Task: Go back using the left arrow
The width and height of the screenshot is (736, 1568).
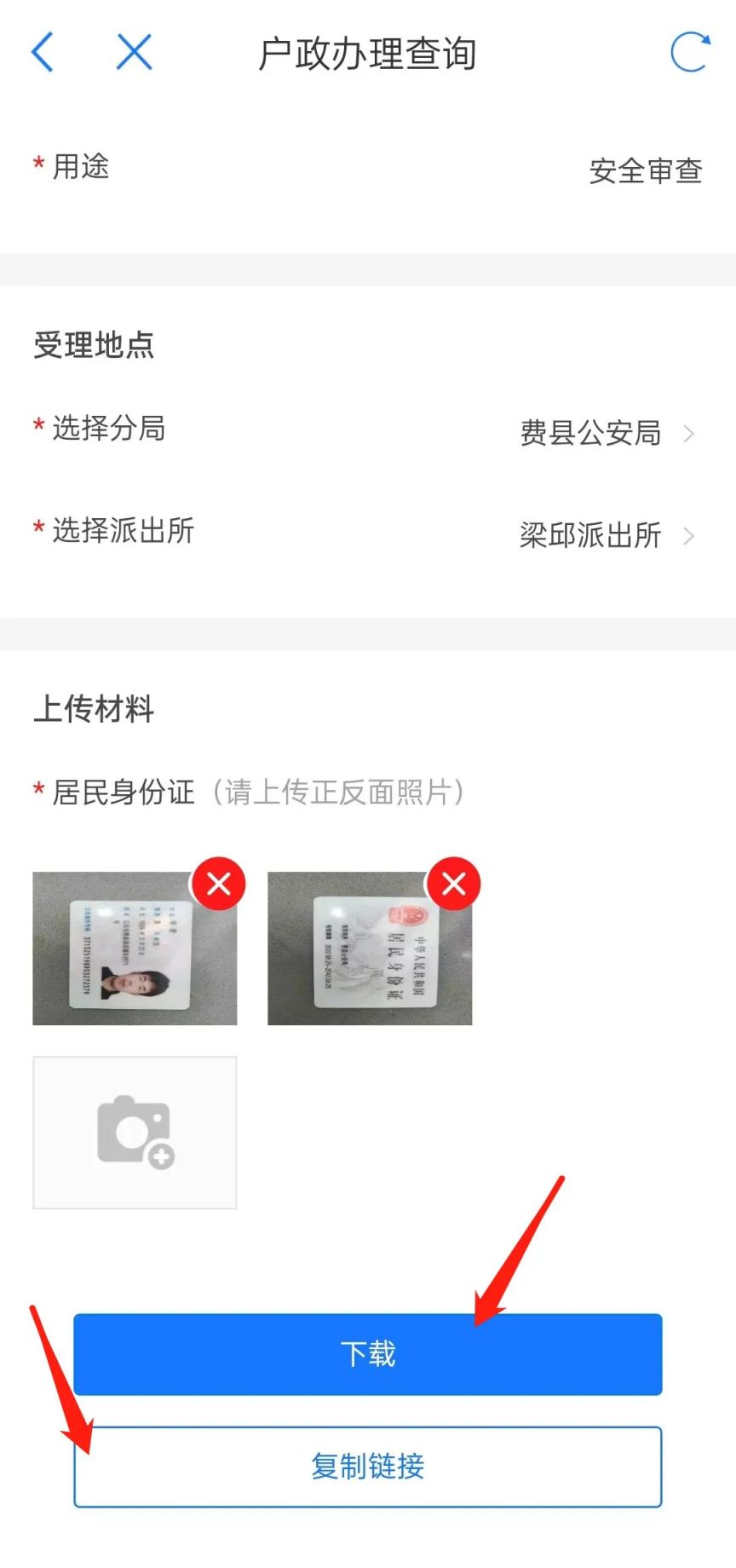Action: (43, 52)
